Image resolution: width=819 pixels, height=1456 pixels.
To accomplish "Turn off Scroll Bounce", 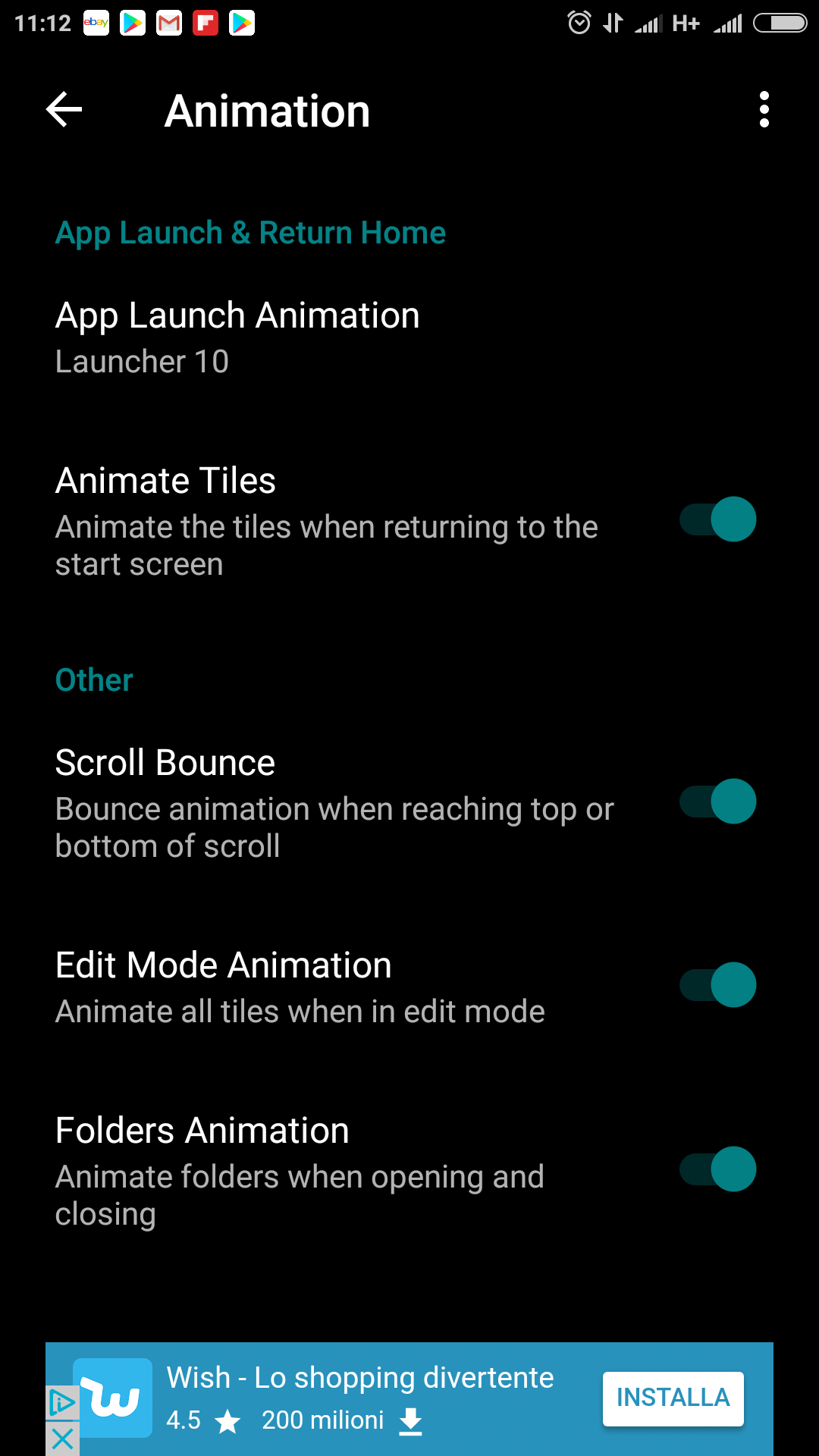I will 717,802.
